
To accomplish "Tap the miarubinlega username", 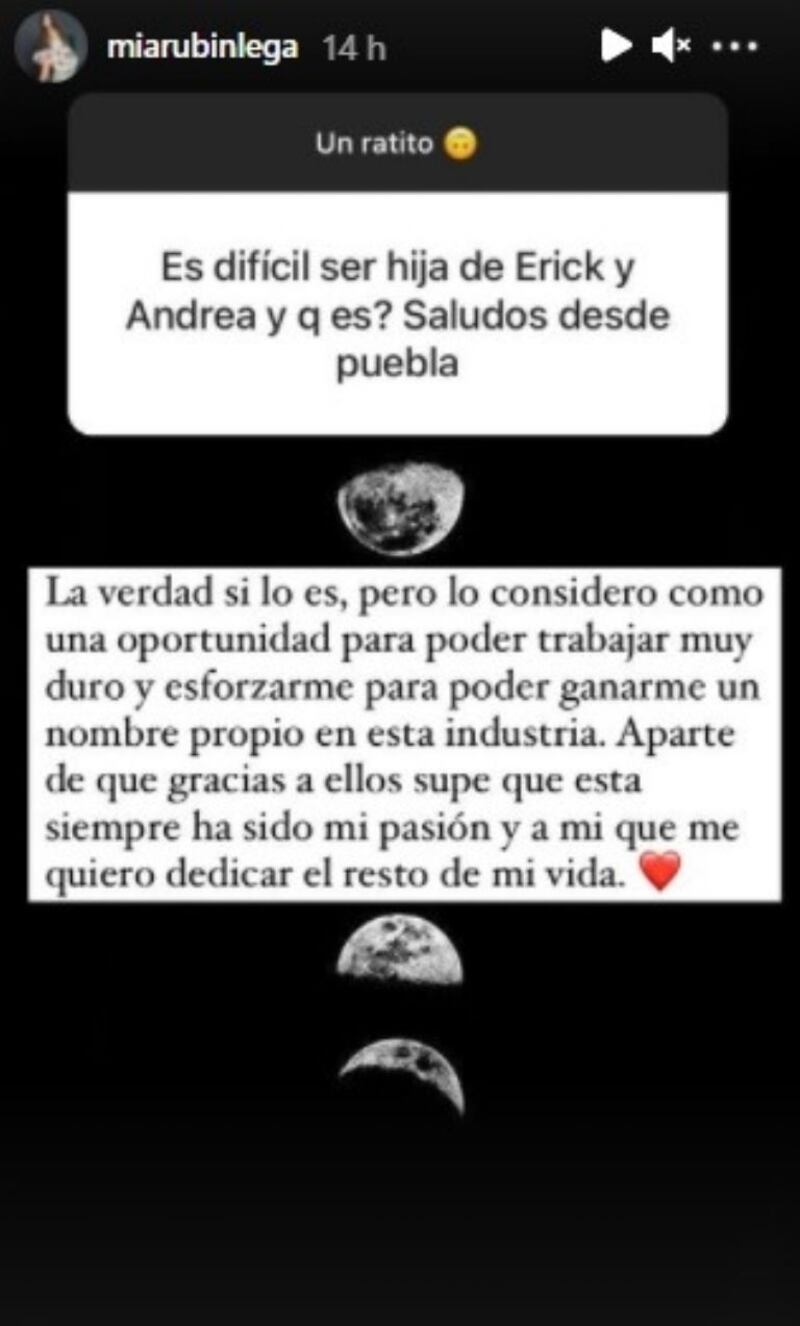I will click(203, 47).
